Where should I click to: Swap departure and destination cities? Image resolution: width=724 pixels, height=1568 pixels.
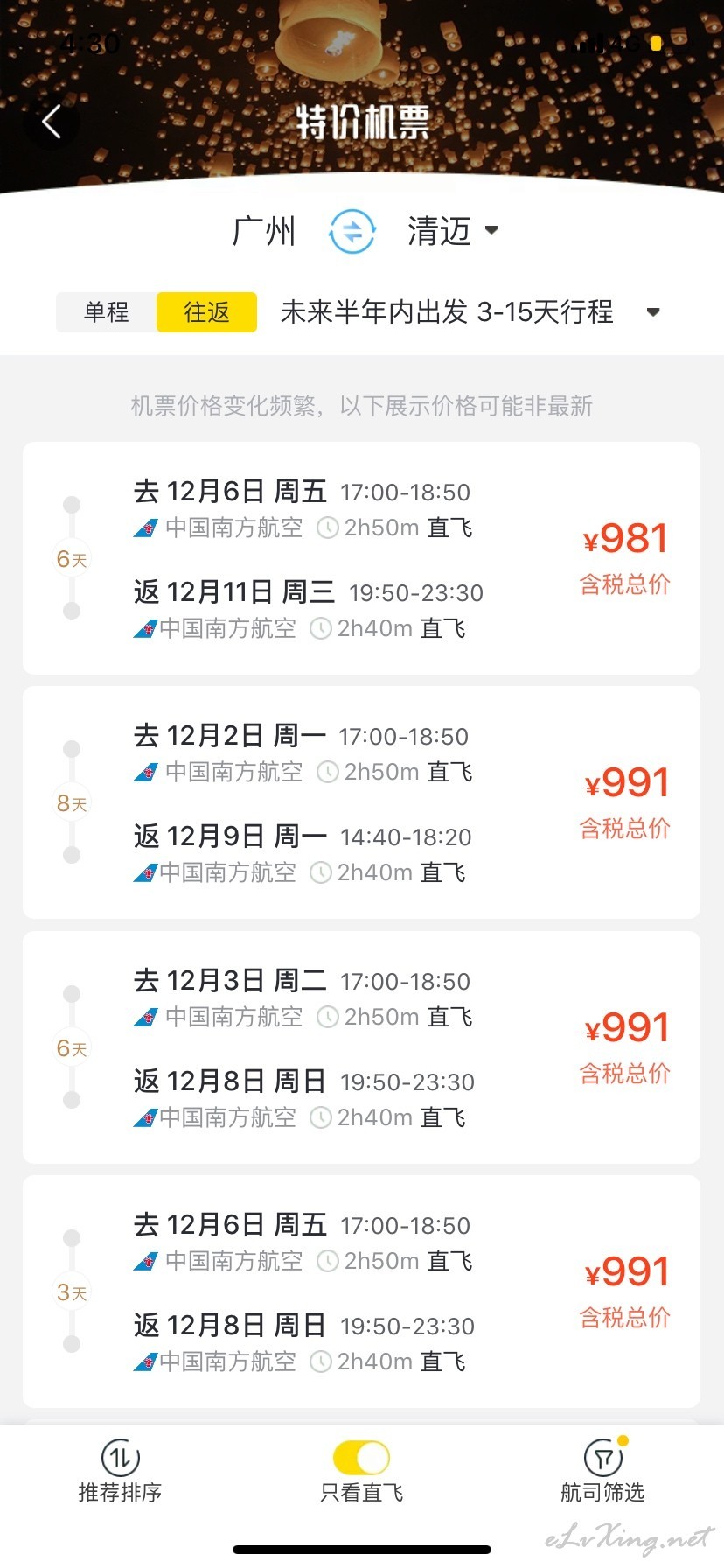[x=352, y=232]
